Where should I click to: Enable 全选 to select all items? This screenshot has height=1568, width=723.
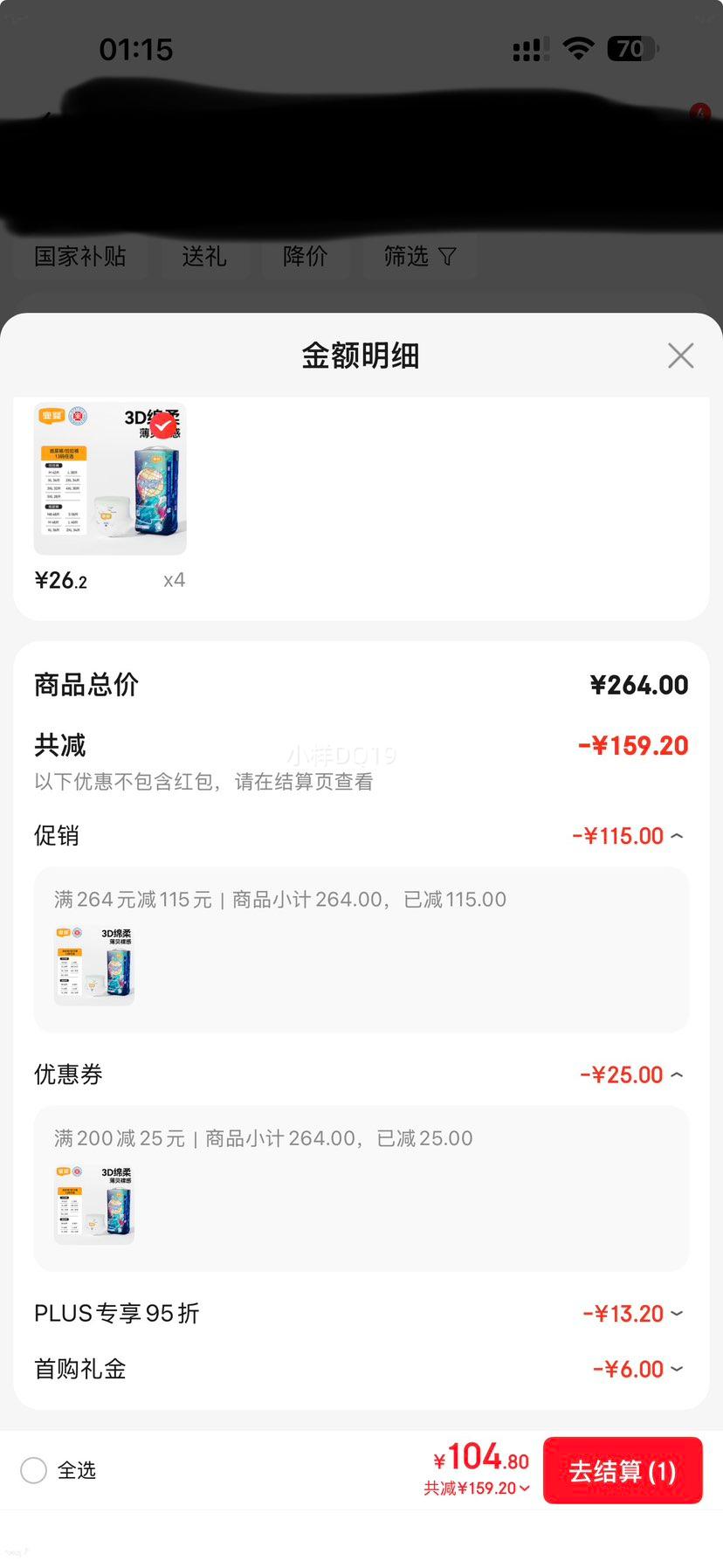(33, 1470)
